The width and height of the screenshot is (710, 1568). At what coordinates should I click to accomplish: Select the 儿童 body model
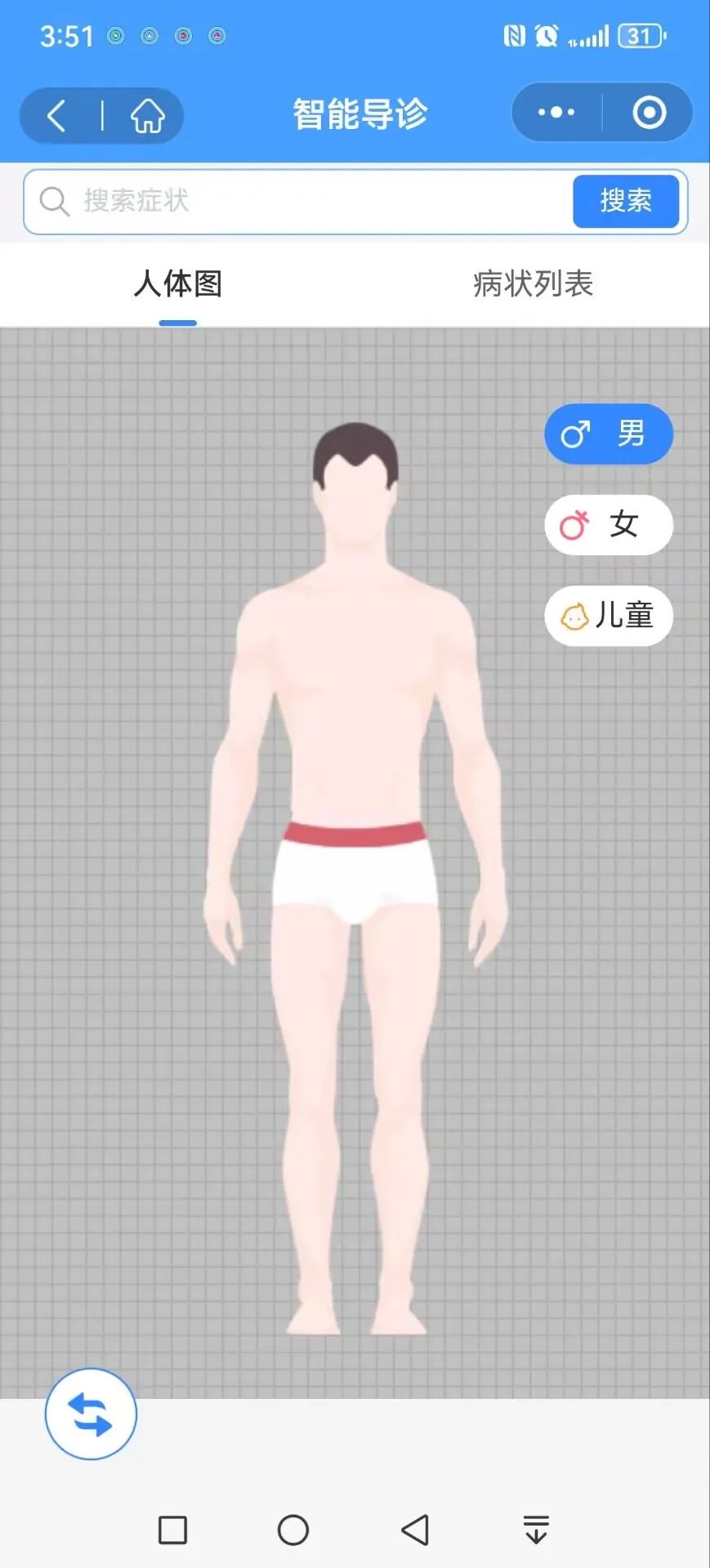tap(609, 615)
